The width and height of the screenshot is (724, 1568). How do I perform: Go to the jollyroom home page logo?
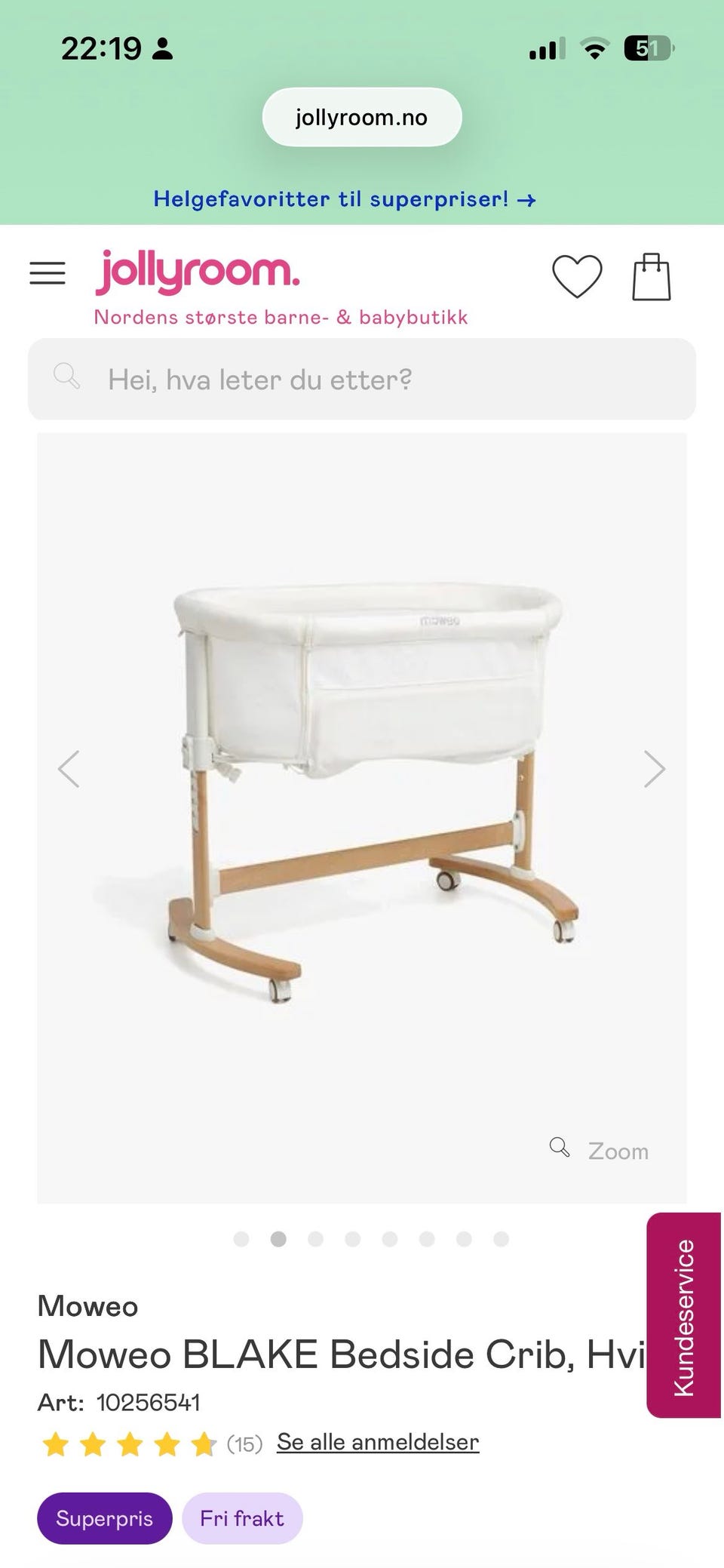tap(198, 273)
